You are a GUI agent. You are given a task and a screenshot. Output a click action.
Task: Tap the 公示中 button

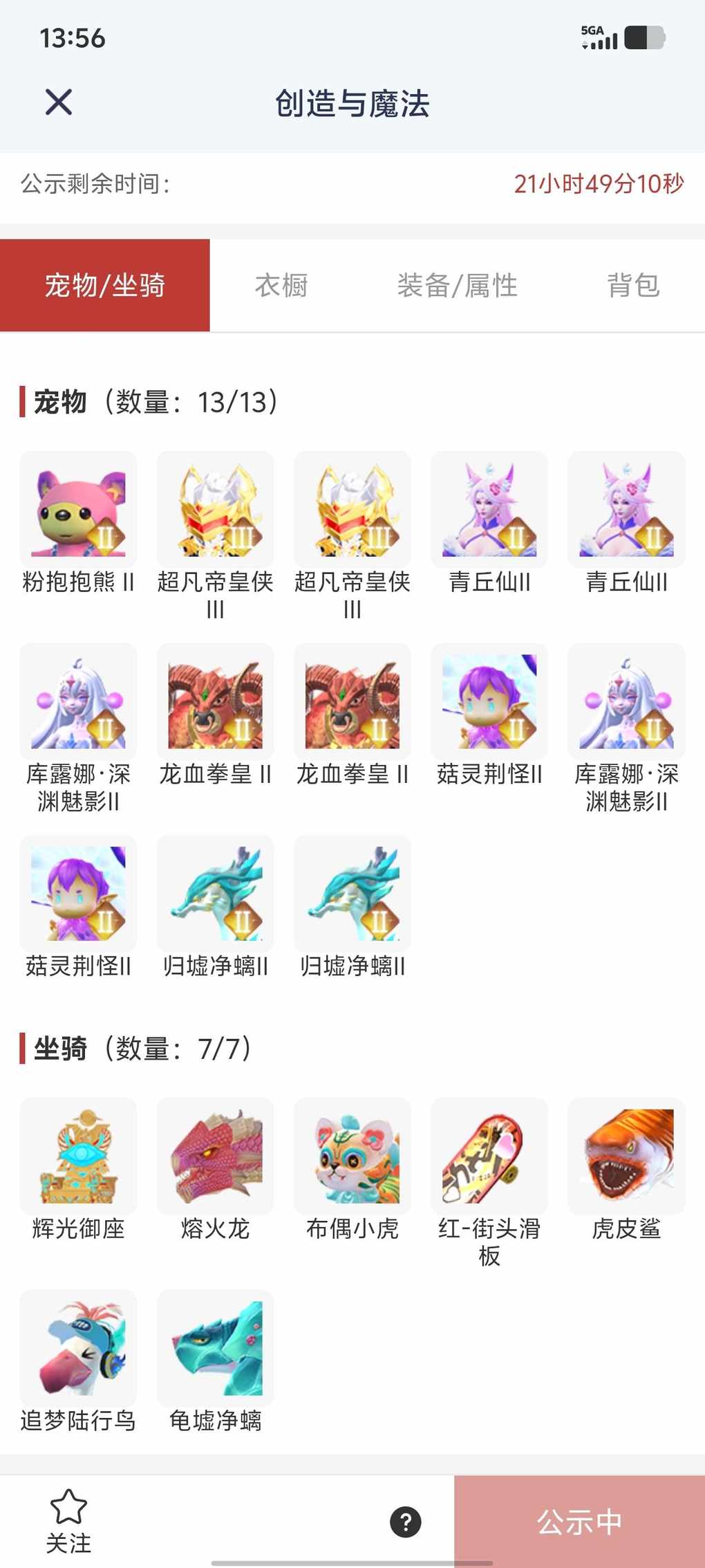click(x=579, y=1522)
